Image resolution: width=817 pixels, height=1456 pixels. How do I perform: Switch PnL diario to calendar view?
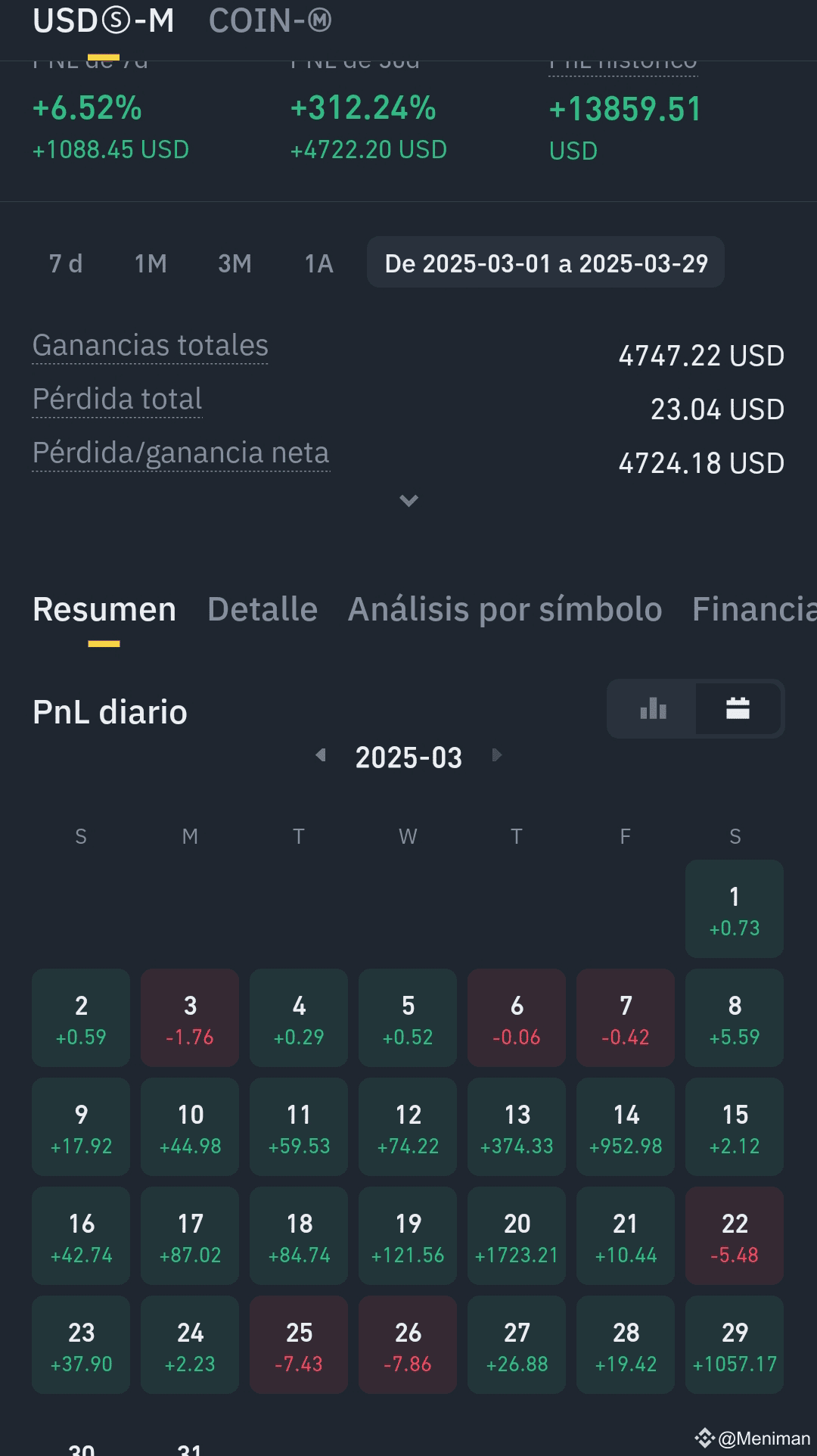point(738,709)
